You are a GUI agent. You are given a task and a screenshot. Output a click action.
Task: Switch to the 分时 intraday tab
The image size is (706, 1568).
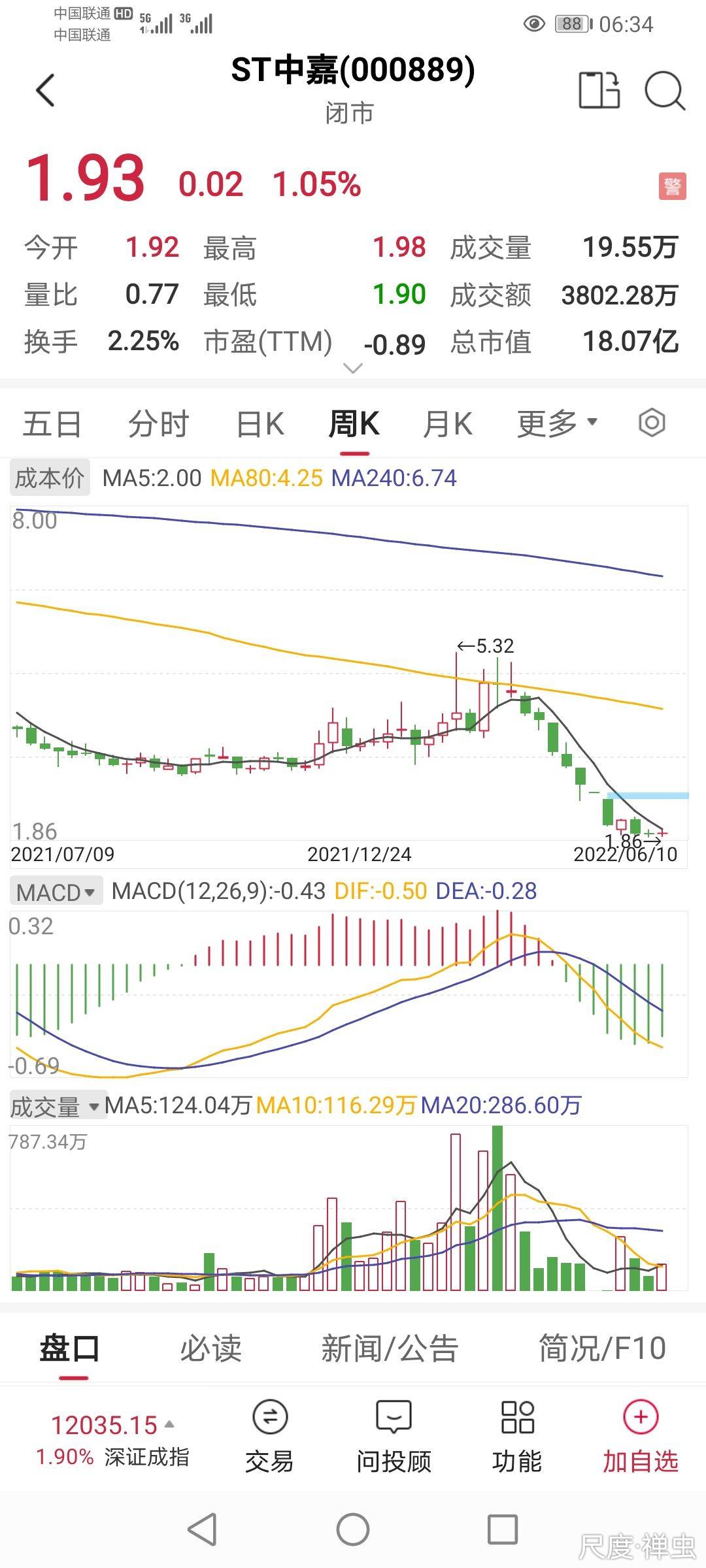pos(157,423)
